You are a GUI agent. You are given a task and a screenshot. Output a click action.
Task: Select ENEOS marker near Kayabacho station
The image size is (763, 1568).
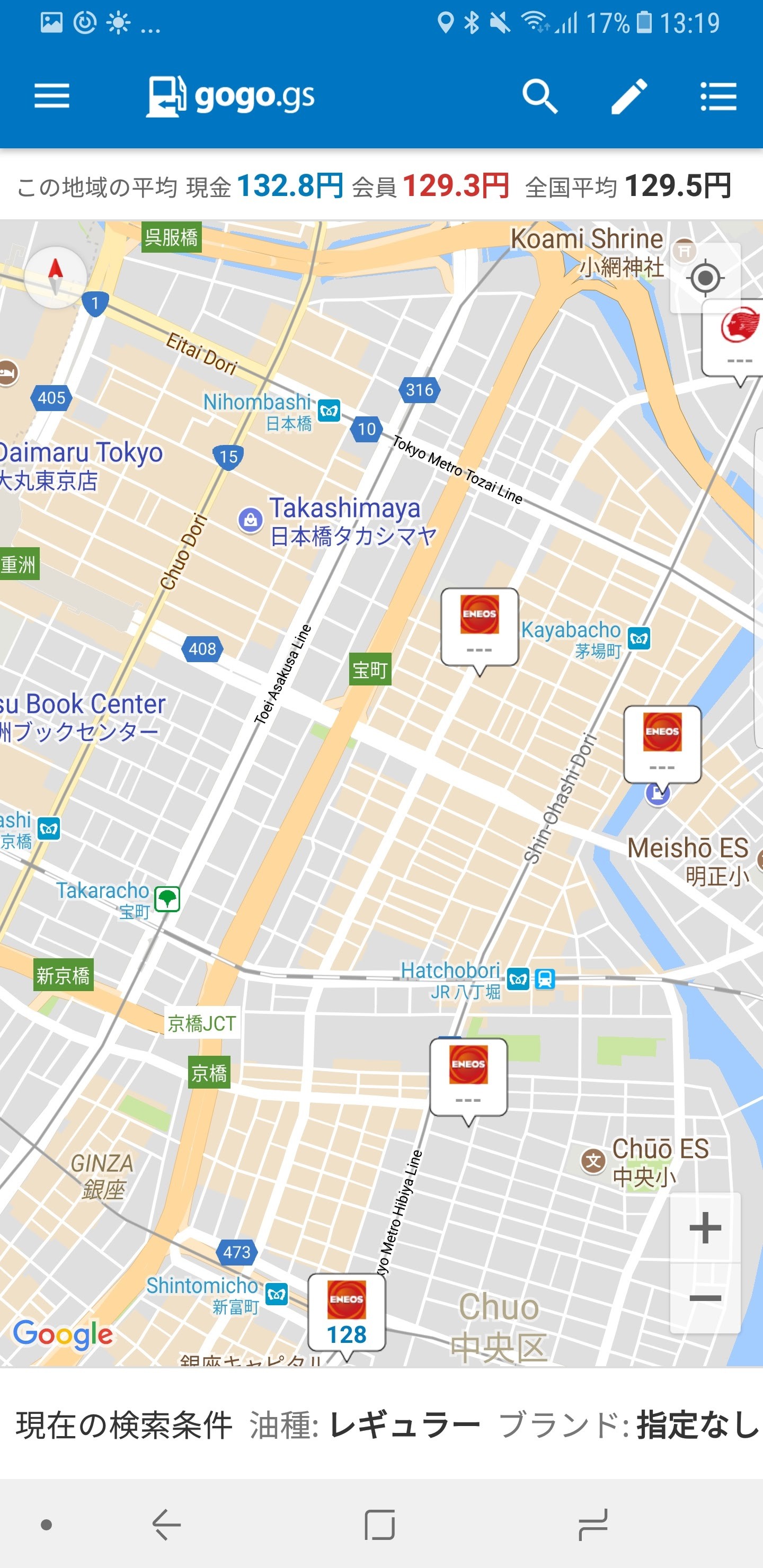[x=479, y=627]
